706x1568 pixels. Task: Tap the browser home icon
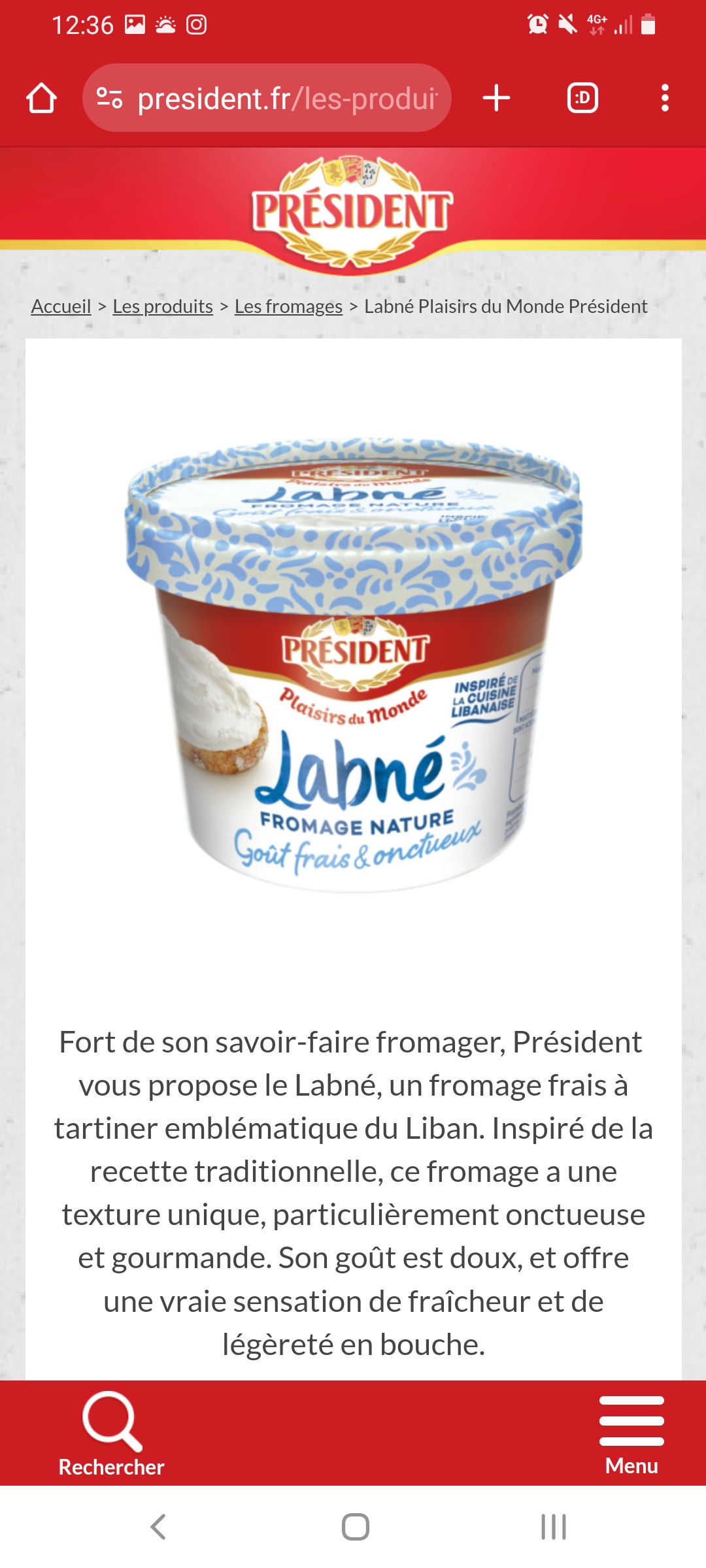click(41, 98)
